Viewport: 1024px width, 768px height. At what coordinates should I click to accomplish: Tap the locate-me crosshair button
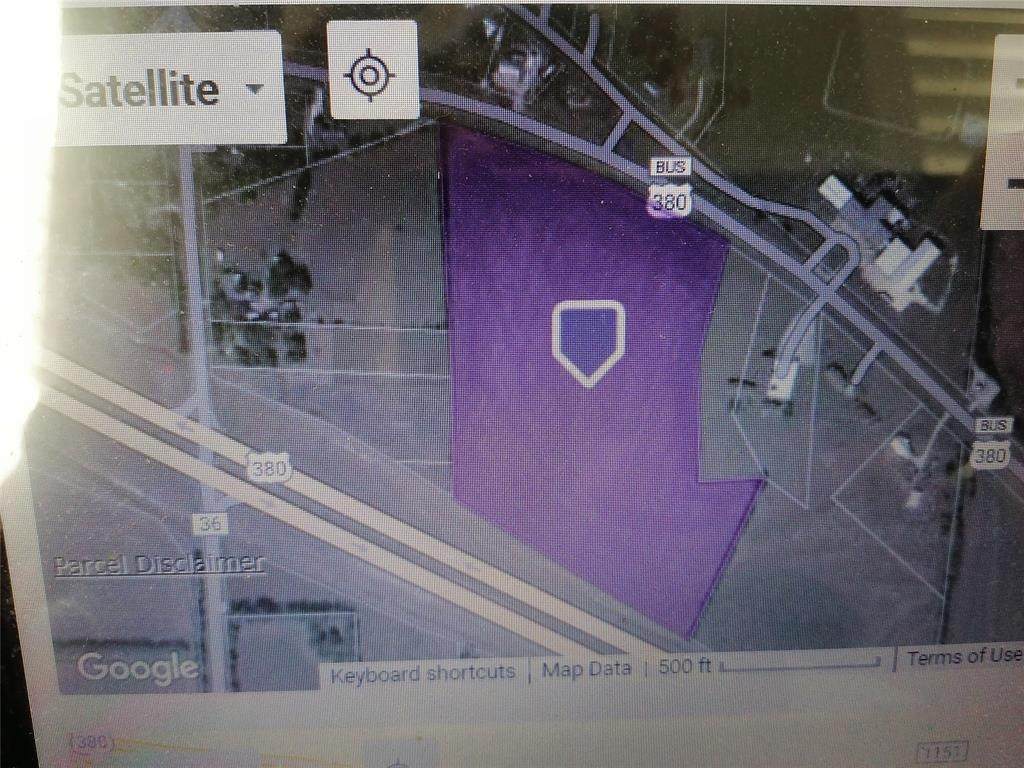tap(372, 72)
